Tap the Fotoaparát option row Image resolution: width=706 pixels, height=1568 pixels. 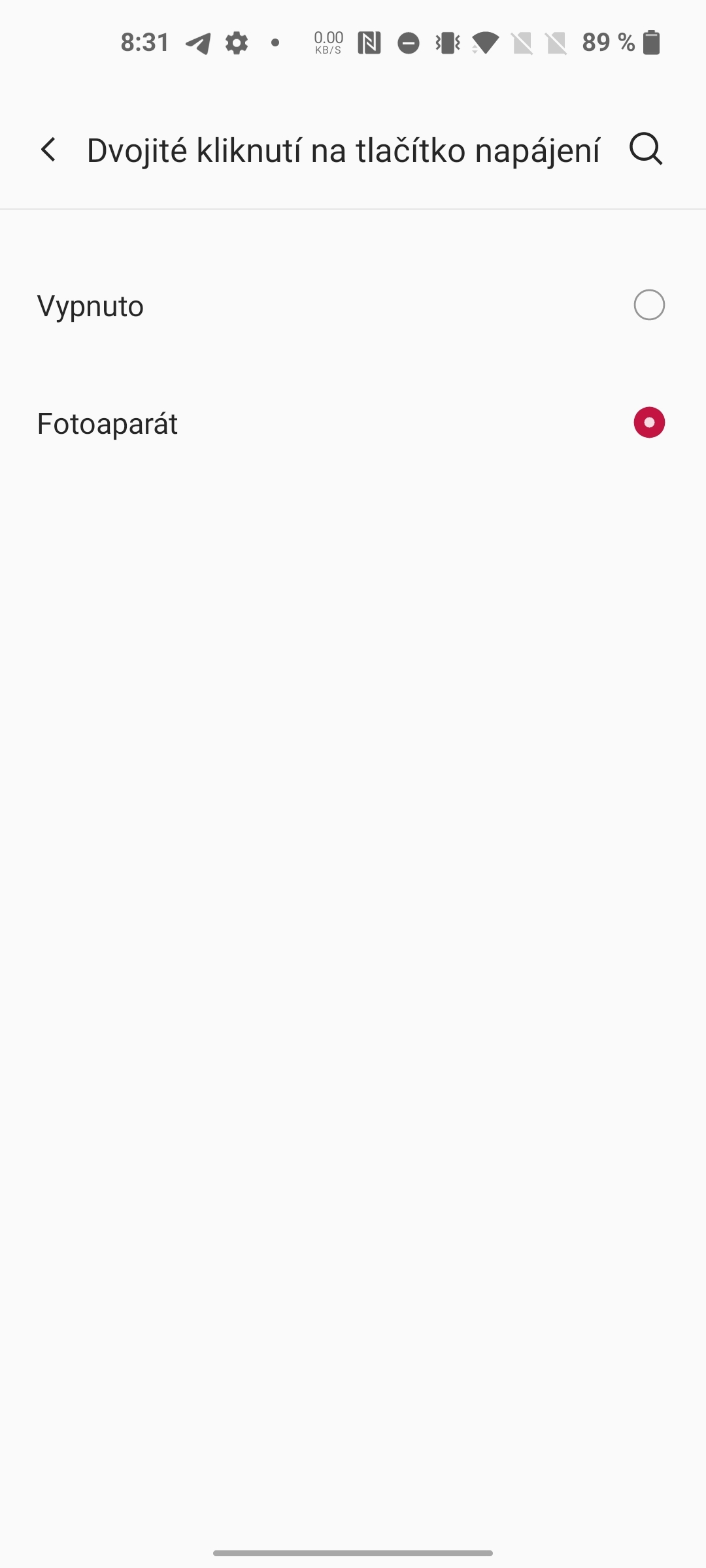click(x=353, y=423)
